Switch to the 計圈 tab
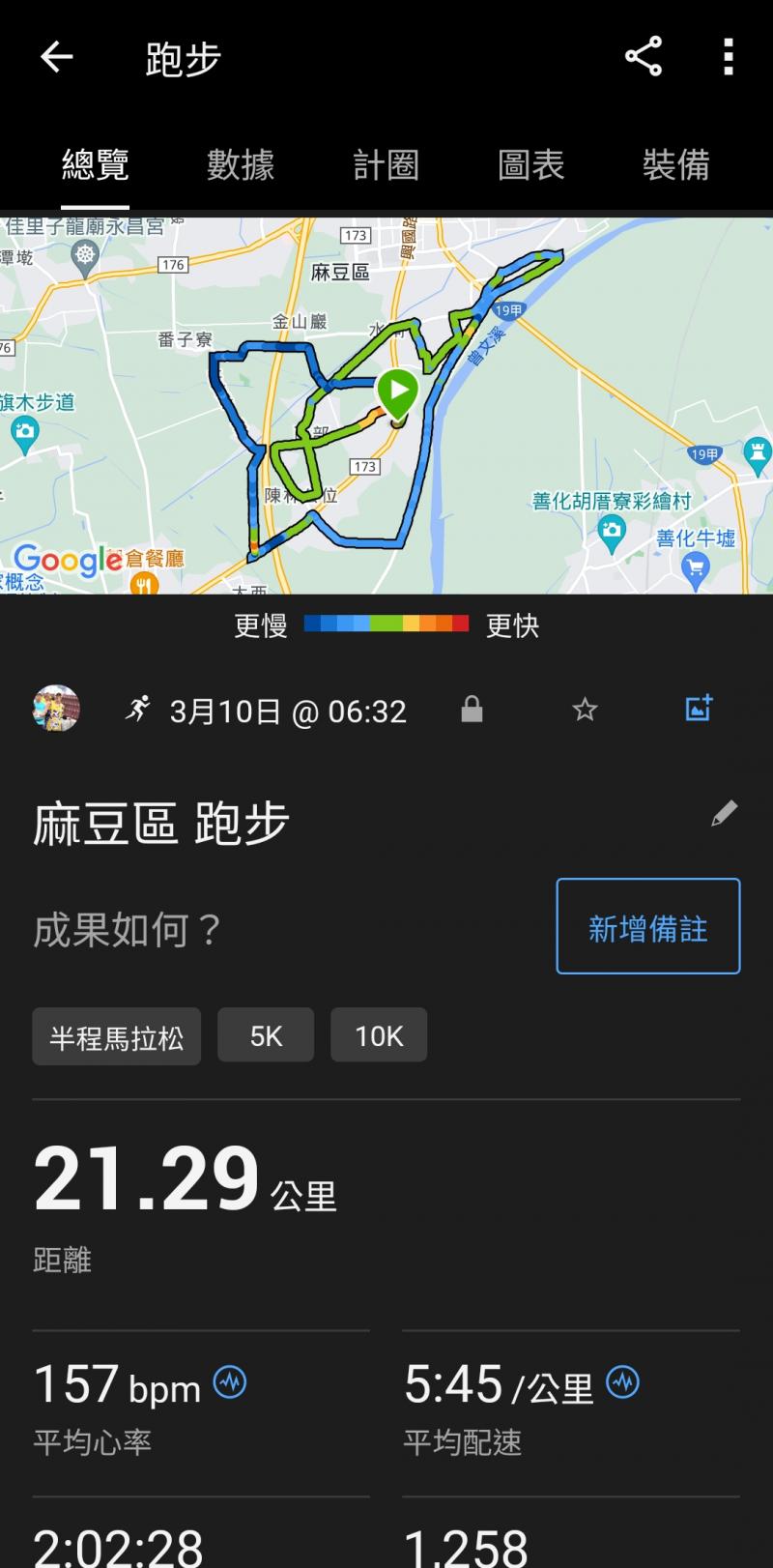Viewport: 773px width, 1568px height. (386, 165)
